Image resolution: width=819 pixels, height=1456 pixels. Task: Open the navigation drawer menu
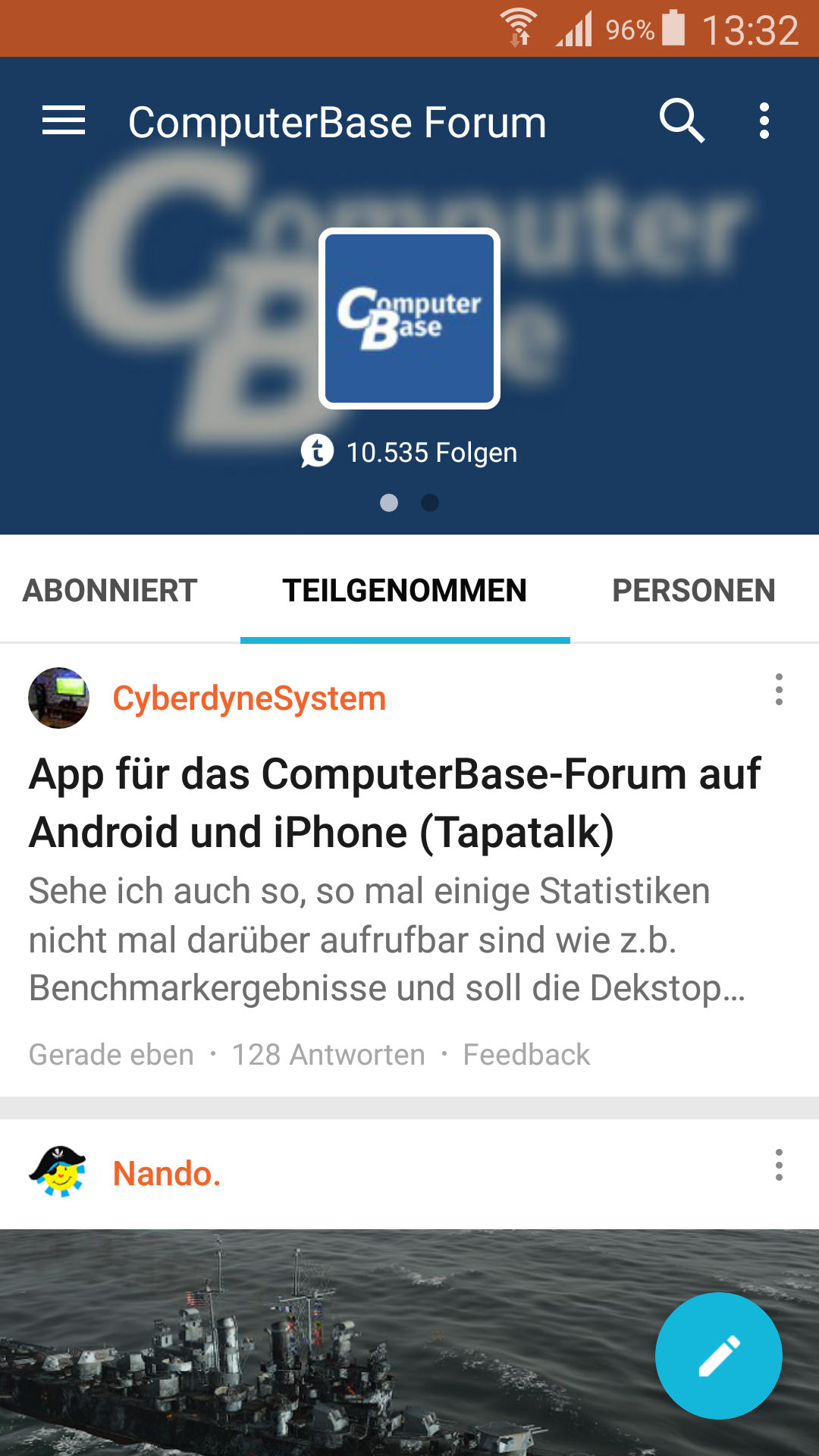(64, 121)
